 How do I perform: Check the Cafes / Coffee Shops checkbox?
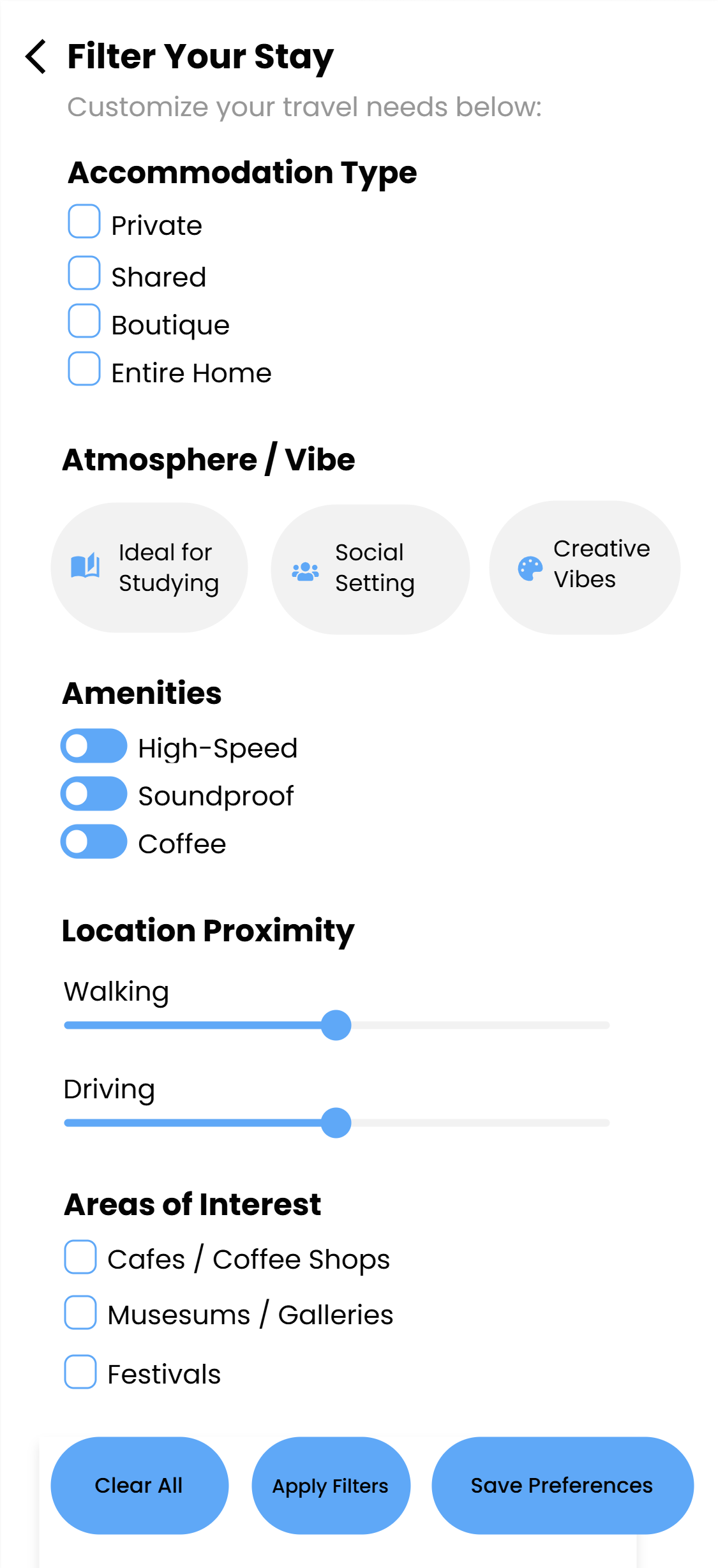click(x=80, y=1258)
